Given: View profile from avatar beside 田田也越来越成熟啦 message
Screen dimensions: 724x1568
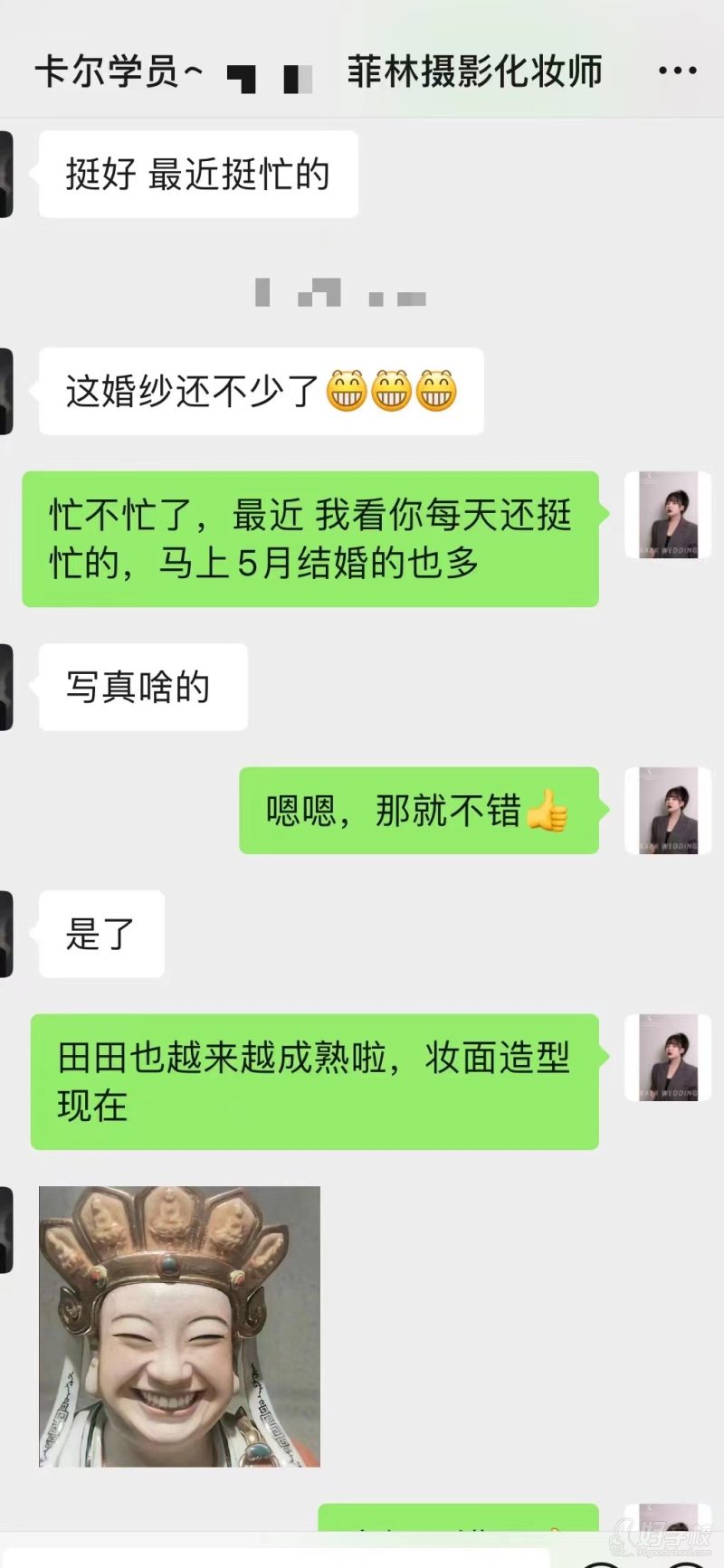Looking at the screenshot, I should click(668, 1057).
